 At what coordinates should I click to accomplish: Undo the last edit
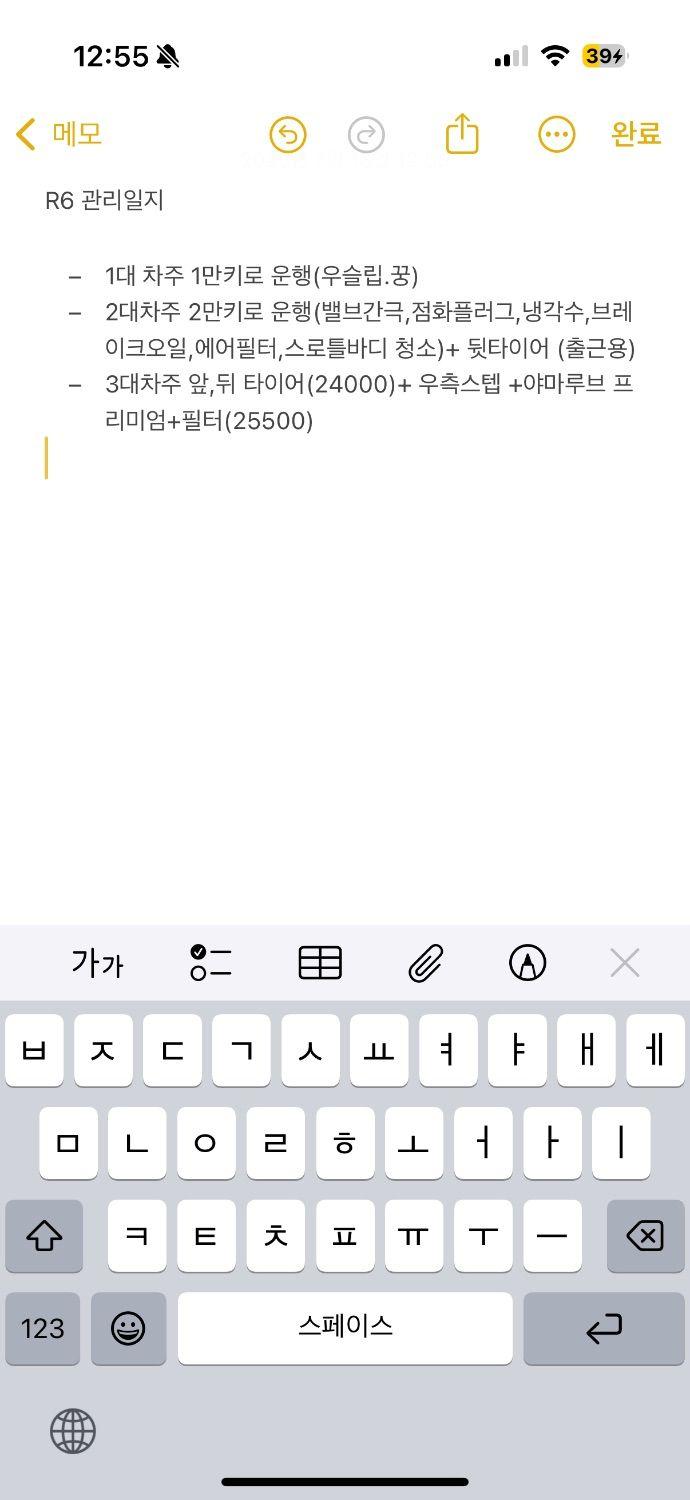288,135
